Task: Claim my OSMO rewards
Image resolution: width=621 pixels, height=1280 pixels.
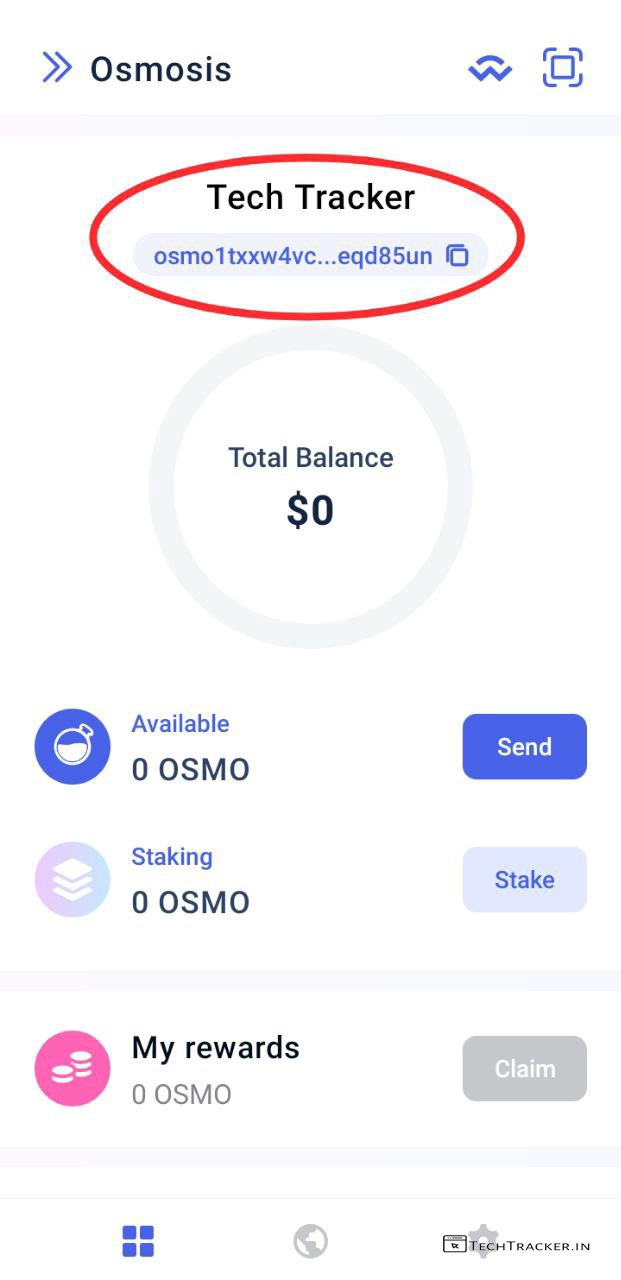Action: coord(524,1069)
